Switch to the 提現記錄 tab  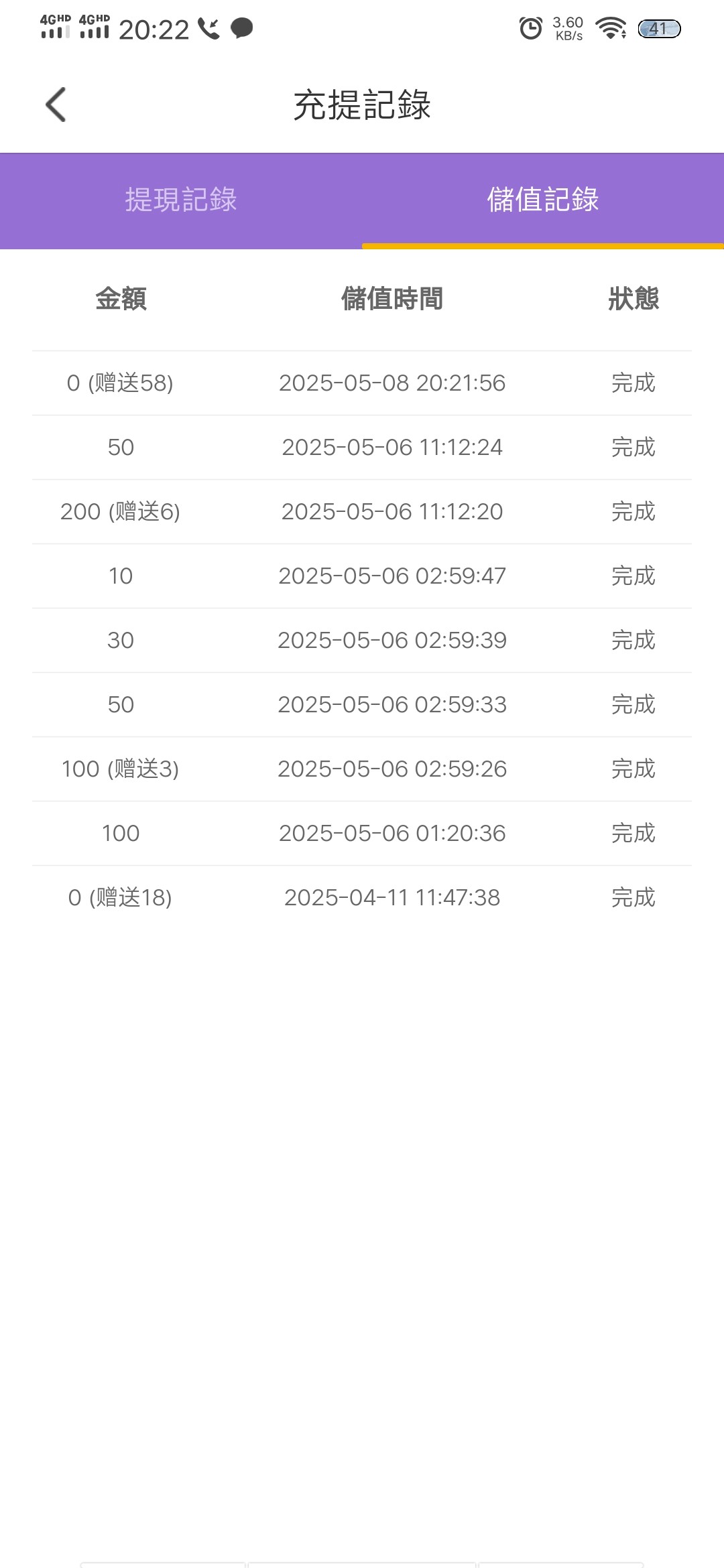click(x=181, y=200)
